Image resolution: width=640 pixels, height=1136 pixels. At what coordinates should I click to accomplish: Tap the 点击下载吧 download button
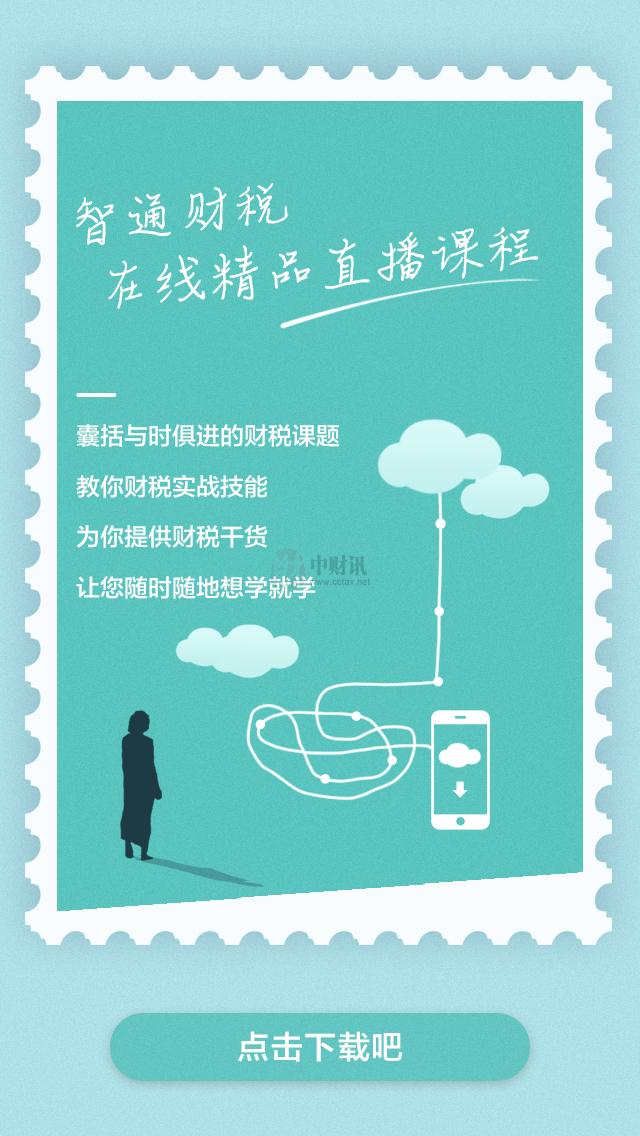coord(320,1047)
